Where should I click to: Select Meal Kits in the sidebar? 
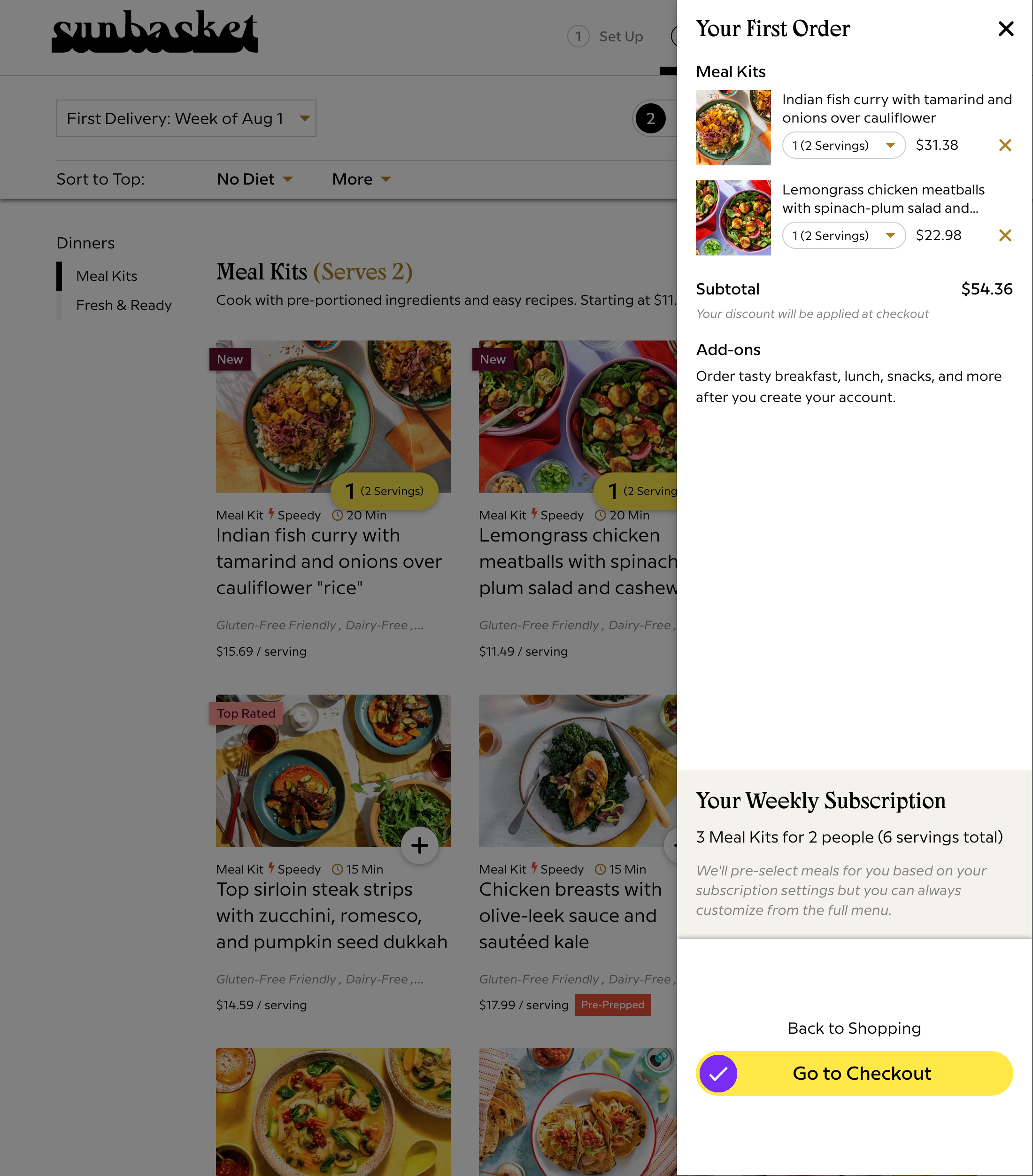pos(107,276)
